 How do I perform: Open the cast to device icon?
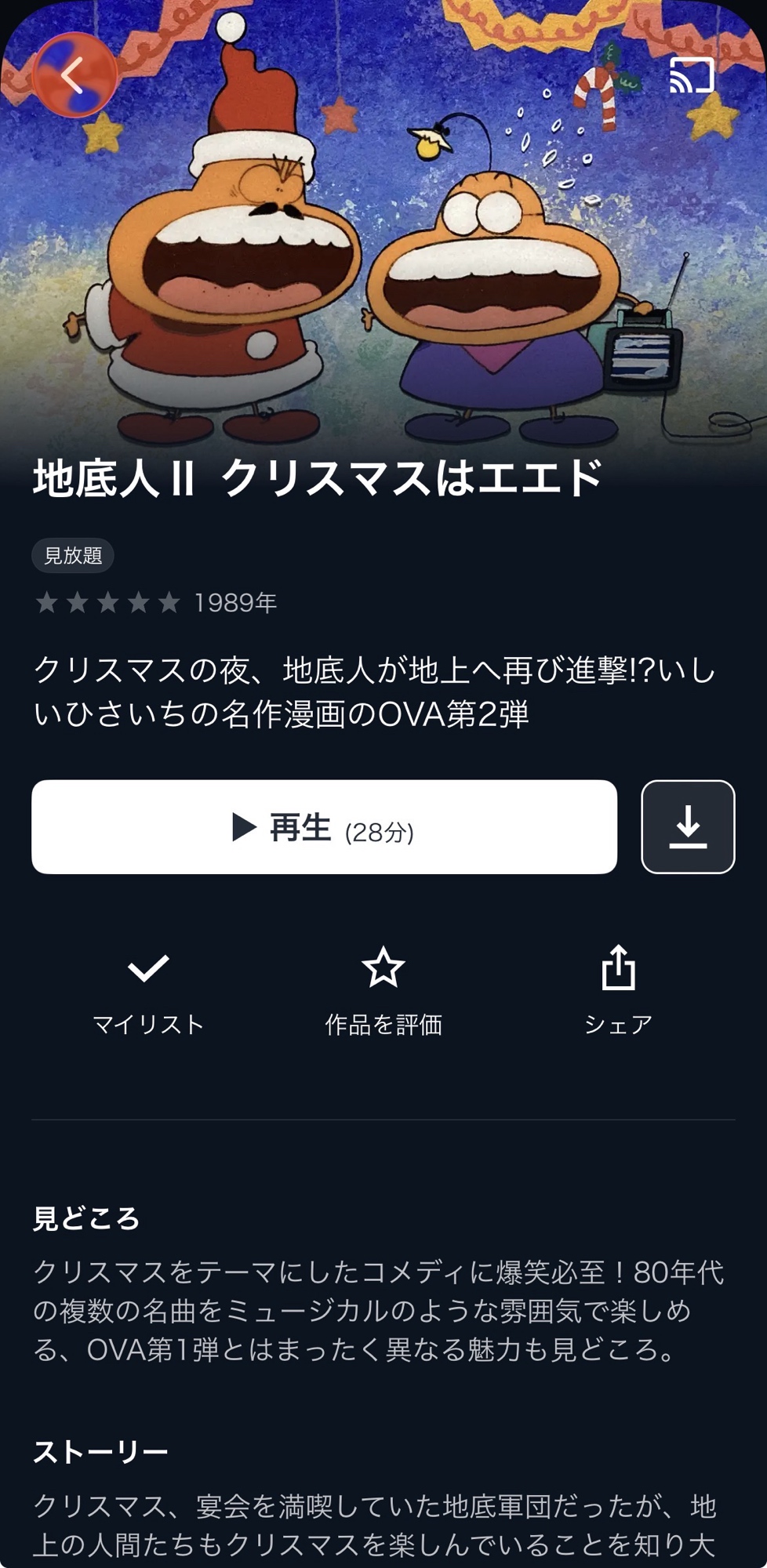point(691,76)
